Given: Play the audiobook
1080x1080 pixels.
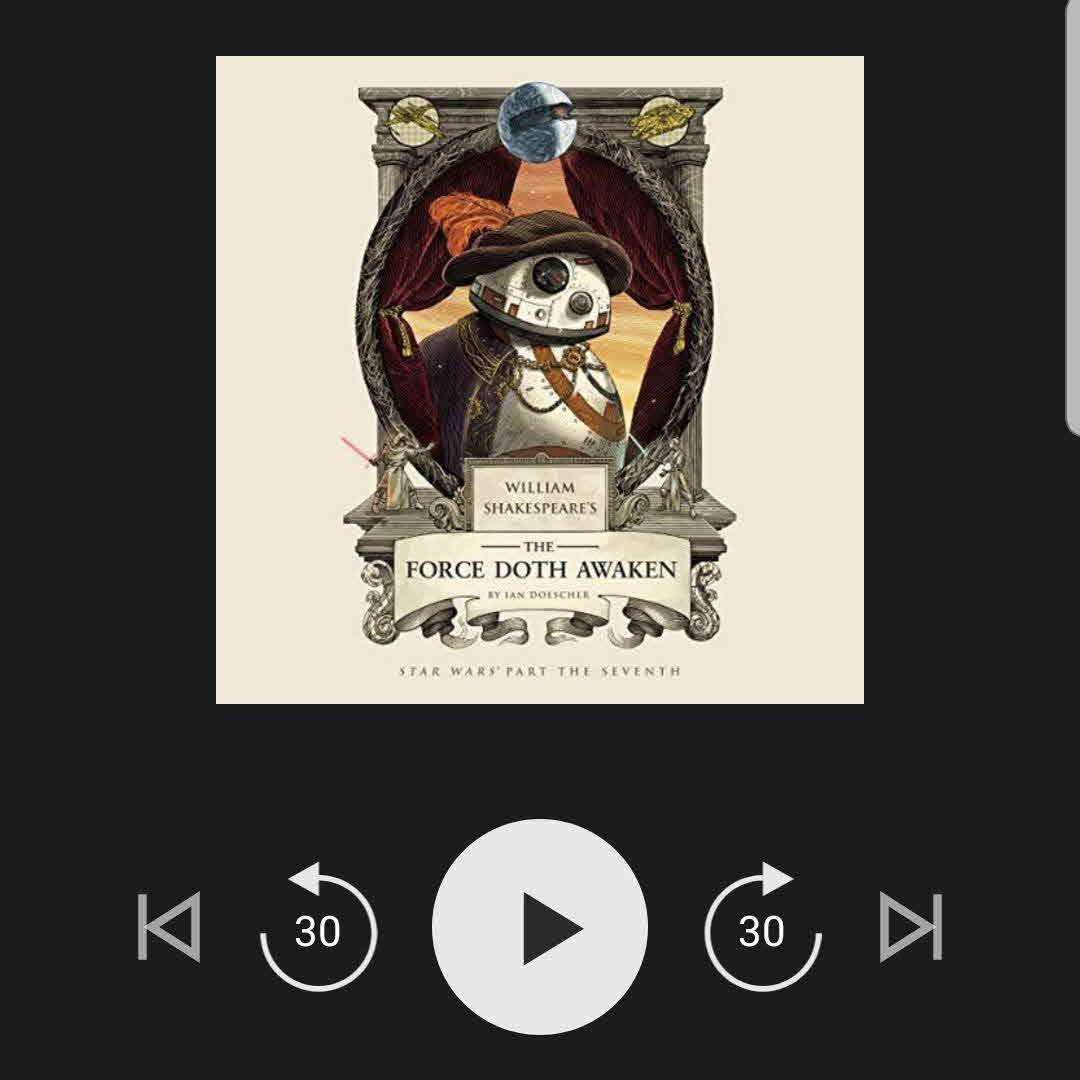Looking at the screenshot, I should tap(540, 927).
